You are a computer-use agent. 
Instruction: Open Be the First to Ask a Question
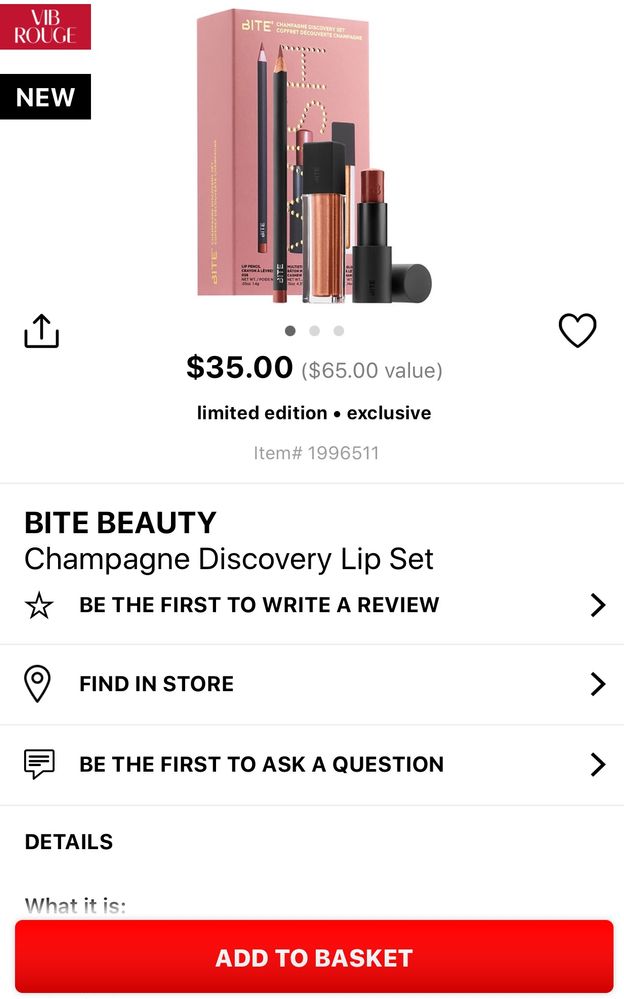312,764
